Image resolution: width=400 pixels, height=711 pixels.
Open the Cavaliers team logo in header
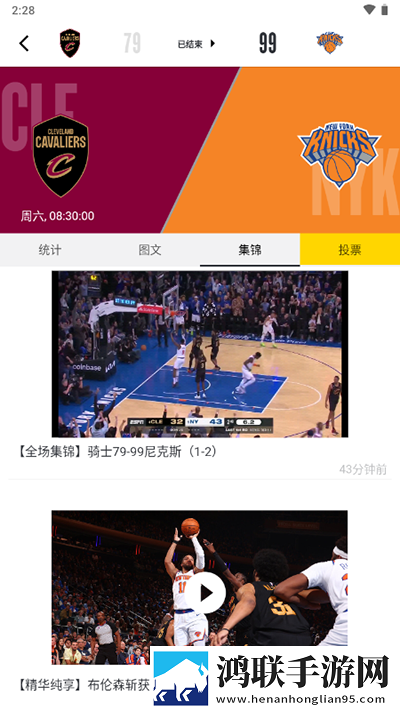pyautogui.click(x=70, y=44)
